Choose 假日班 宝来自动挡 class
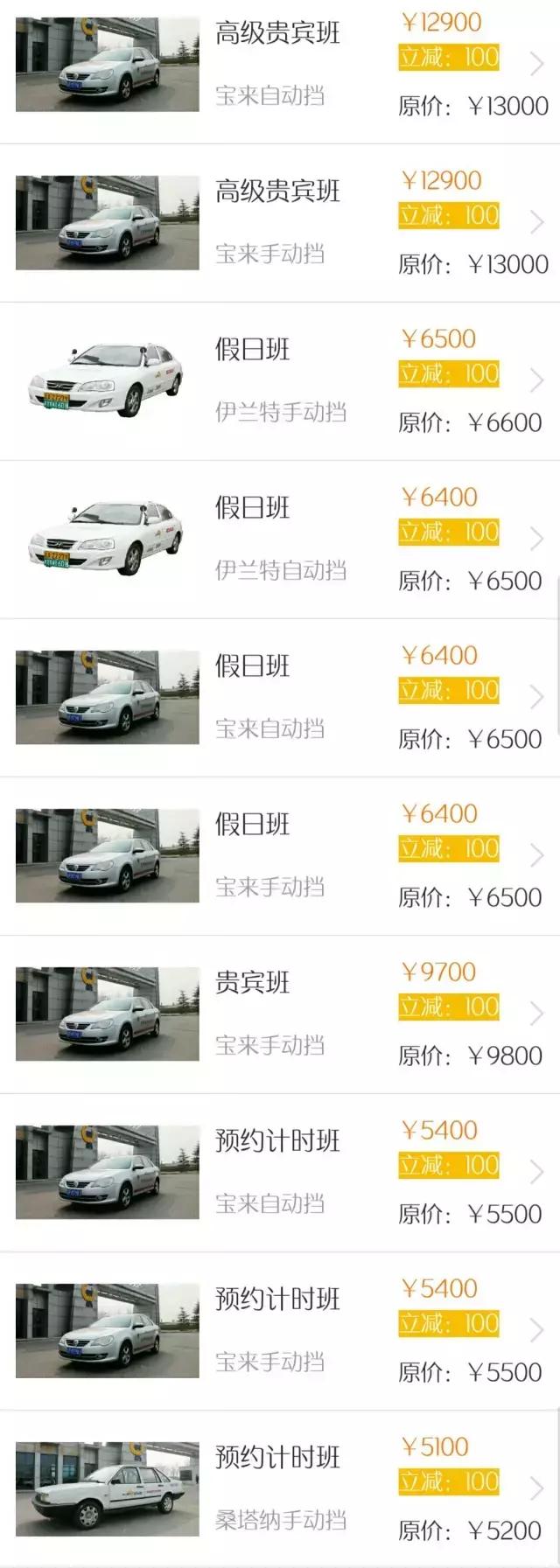The height and width of the screenshot is (1568, 560). [280, 698]
